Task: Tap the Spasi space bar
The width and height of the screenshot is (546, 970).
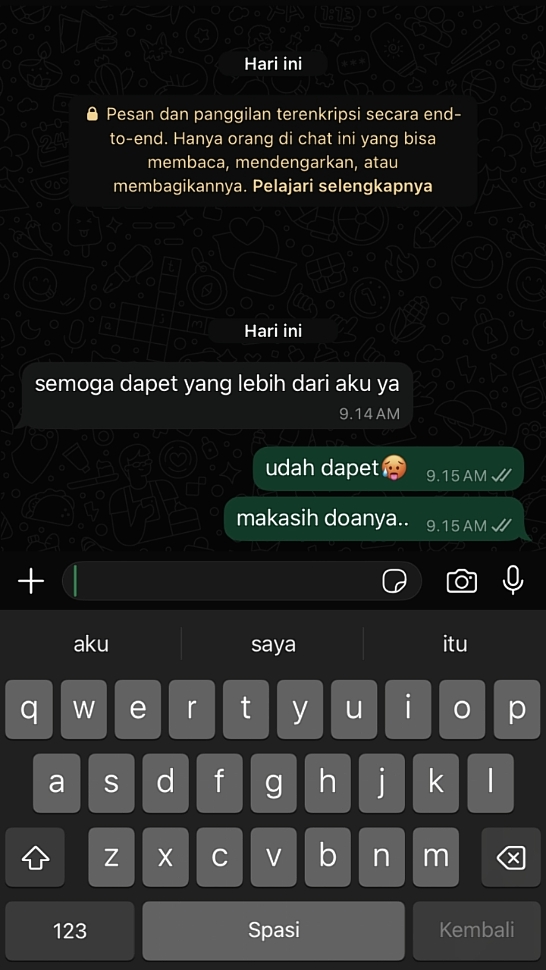Action: click(273, 930)
